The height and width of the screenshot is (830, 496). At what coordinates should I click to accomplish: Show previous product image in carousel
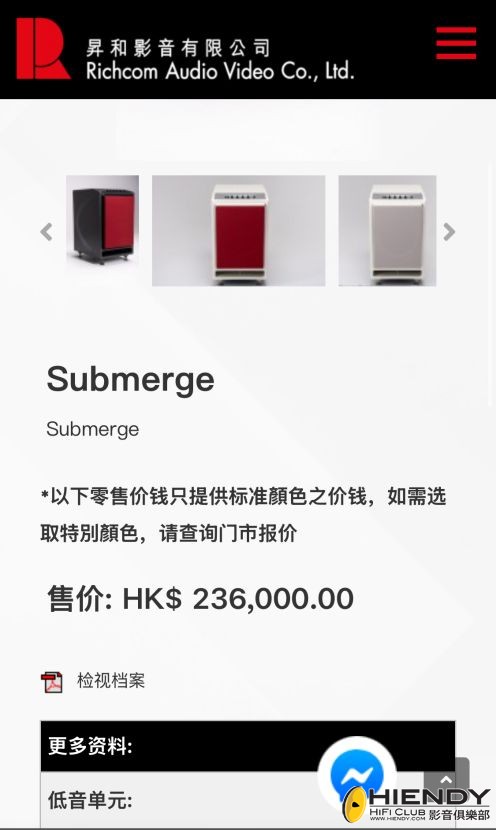click(47, 232)
